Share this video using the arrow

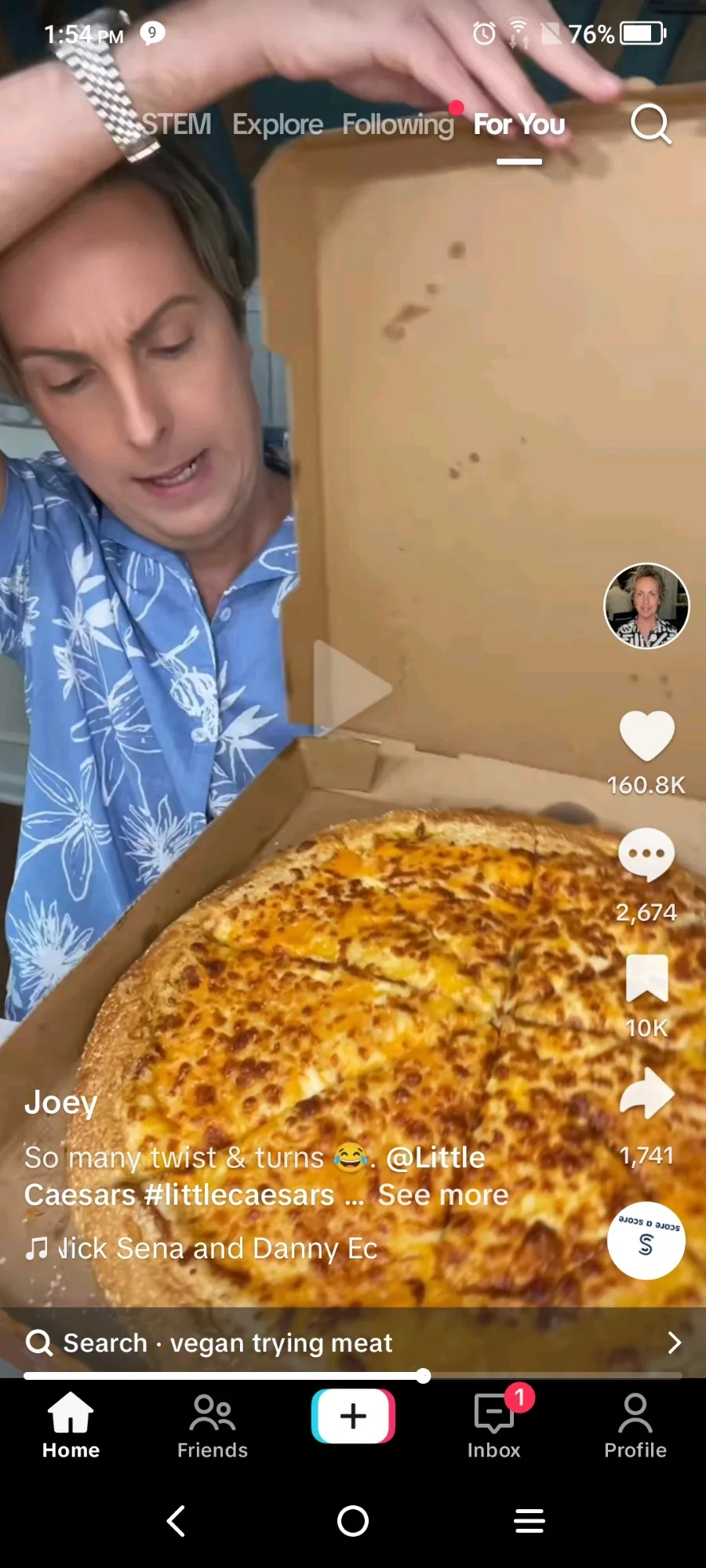pyautogui.click(x=647, y=1093)
